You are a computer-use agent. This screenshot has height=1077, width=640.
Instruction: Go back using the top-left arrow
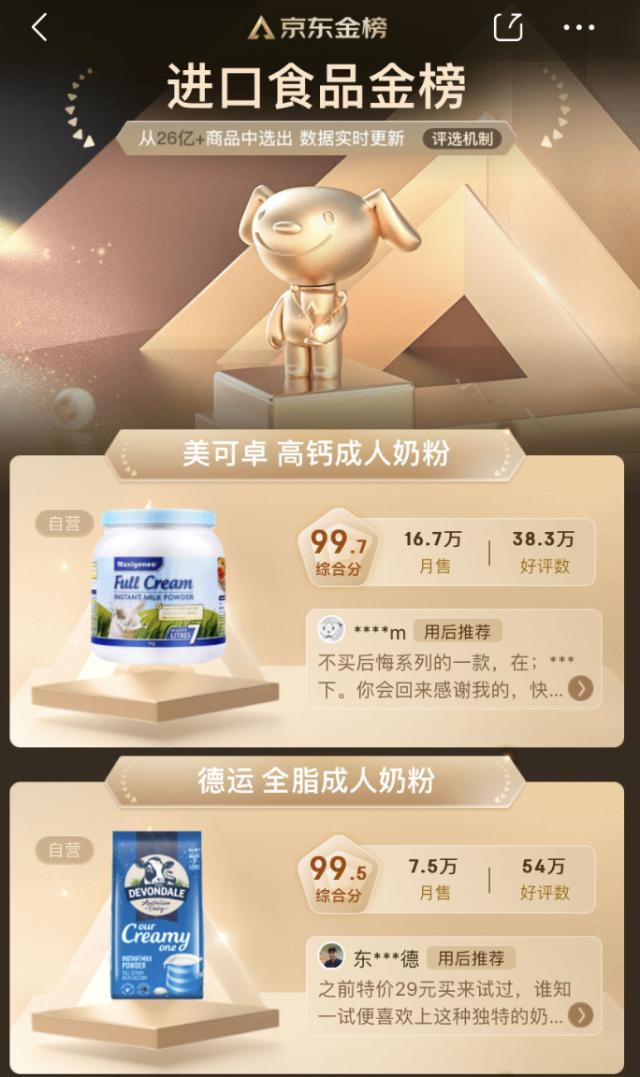click(x=40, y=28)
